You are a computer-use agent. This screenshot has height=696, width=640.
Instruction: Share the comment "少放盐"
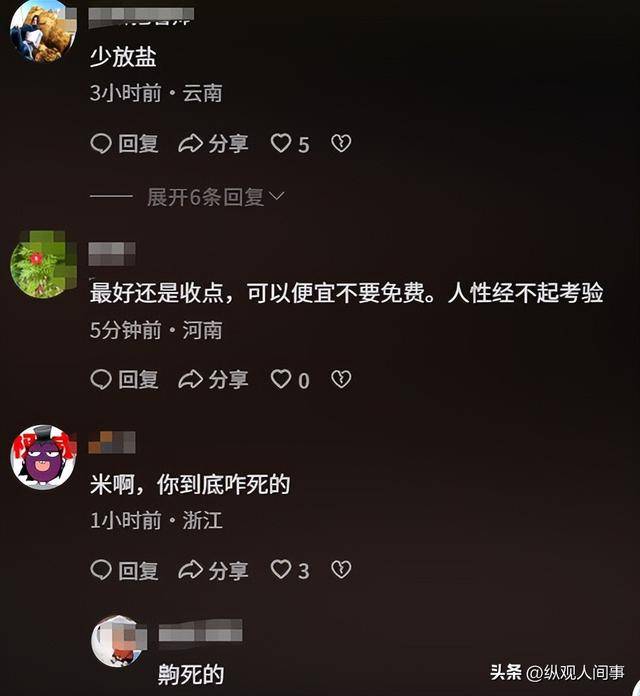pyautogui.click(x=213, y=144)
